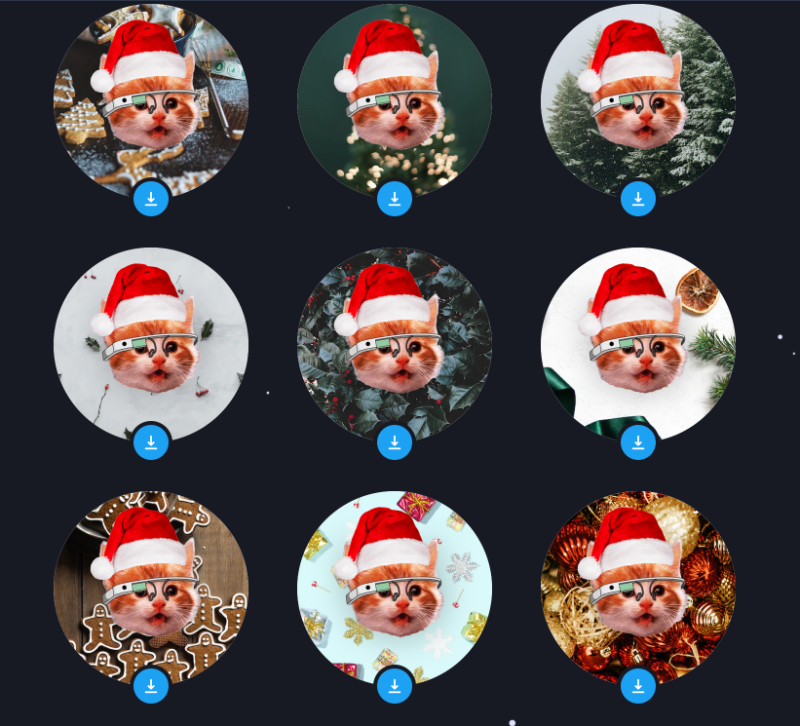Screen dimensions: 800x726
Task: Download the avatar with light blue gifts background
Action: [395, 686]
